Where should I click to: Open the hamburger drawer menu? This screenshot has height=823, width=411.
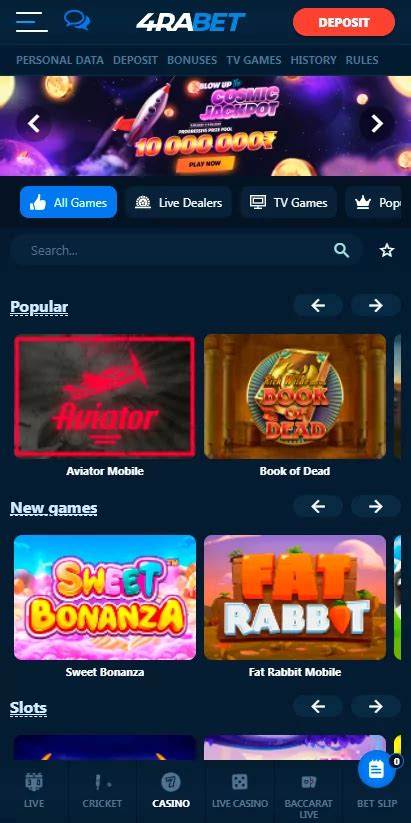tap(31, 22)
